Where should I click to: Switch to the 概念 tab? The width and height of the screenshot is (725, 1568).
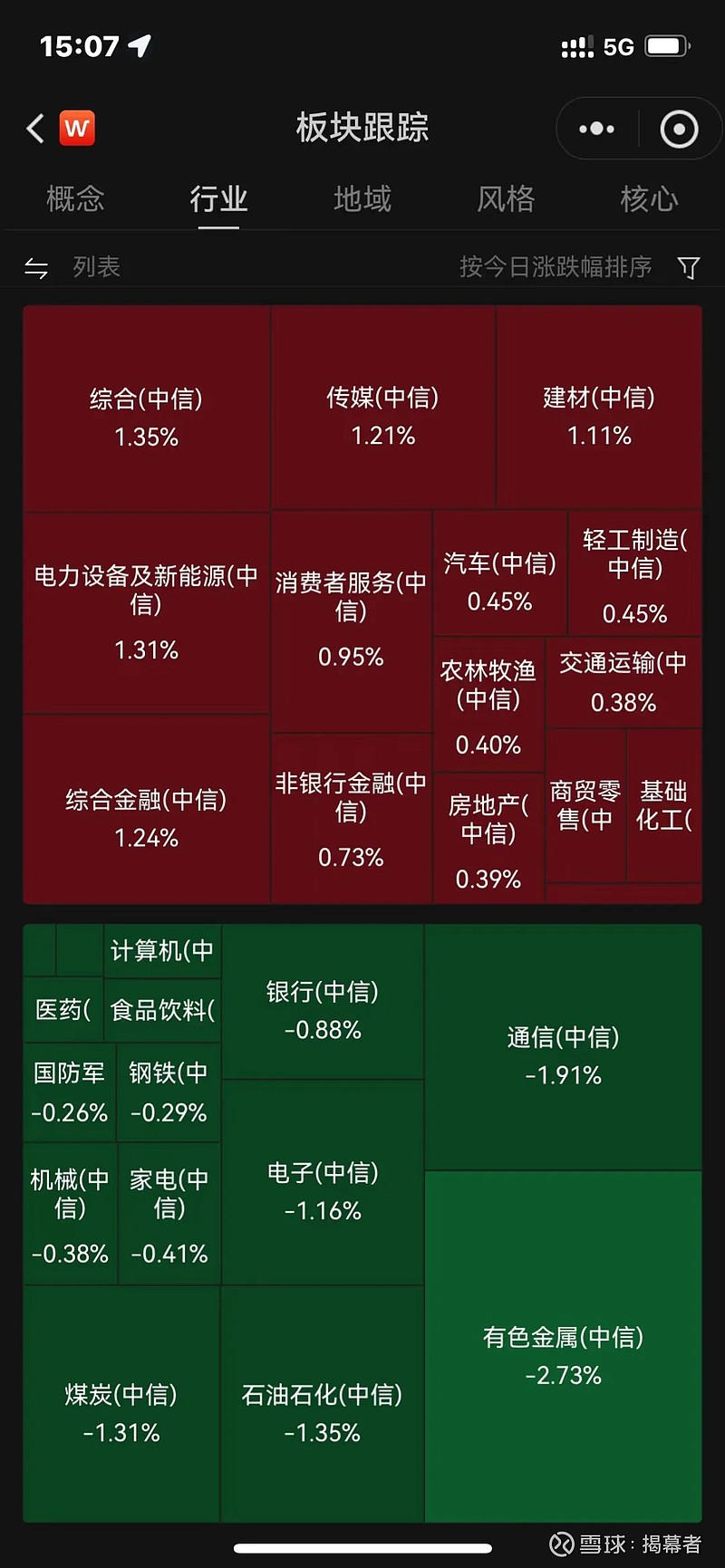click(x=75, y=198)
